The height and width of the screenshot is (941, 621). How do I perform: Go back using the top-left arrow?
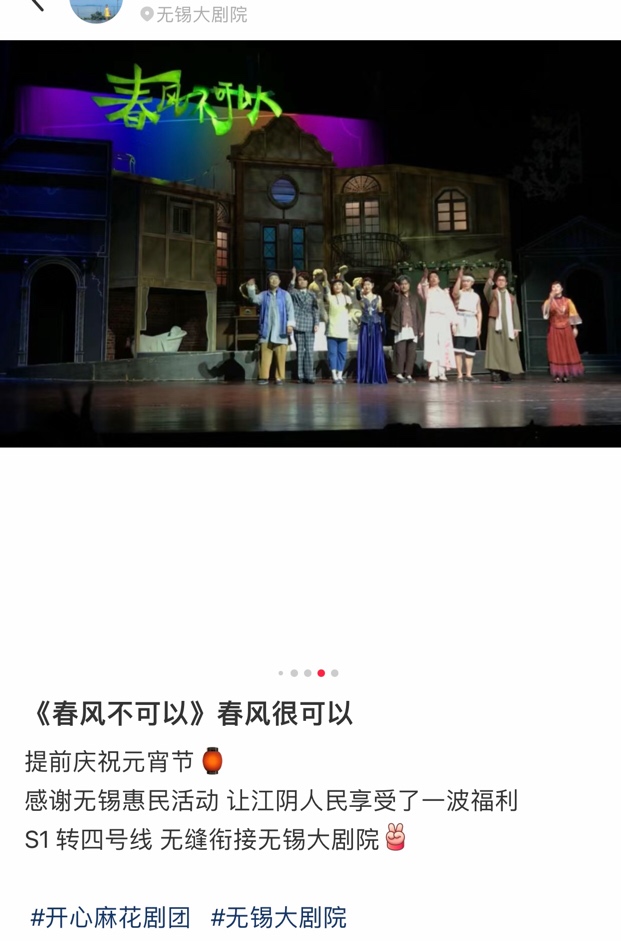37,5
